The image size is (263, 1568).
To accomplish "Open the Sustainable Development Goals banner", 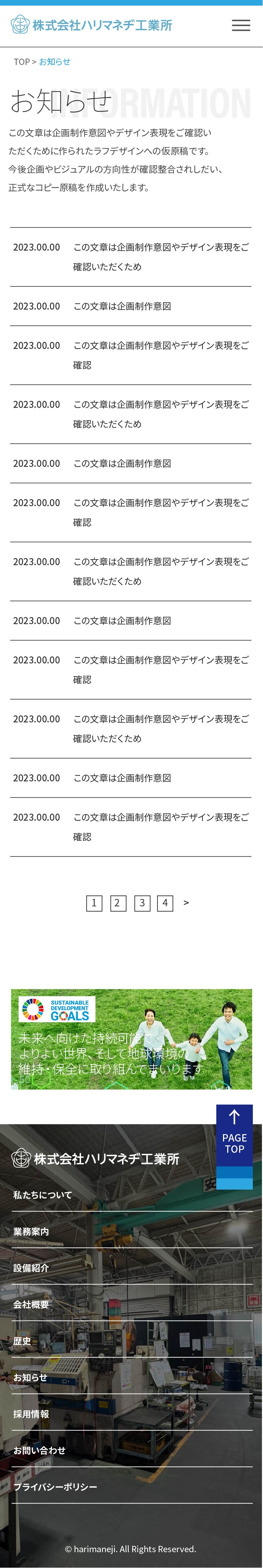I will 131,1038.
